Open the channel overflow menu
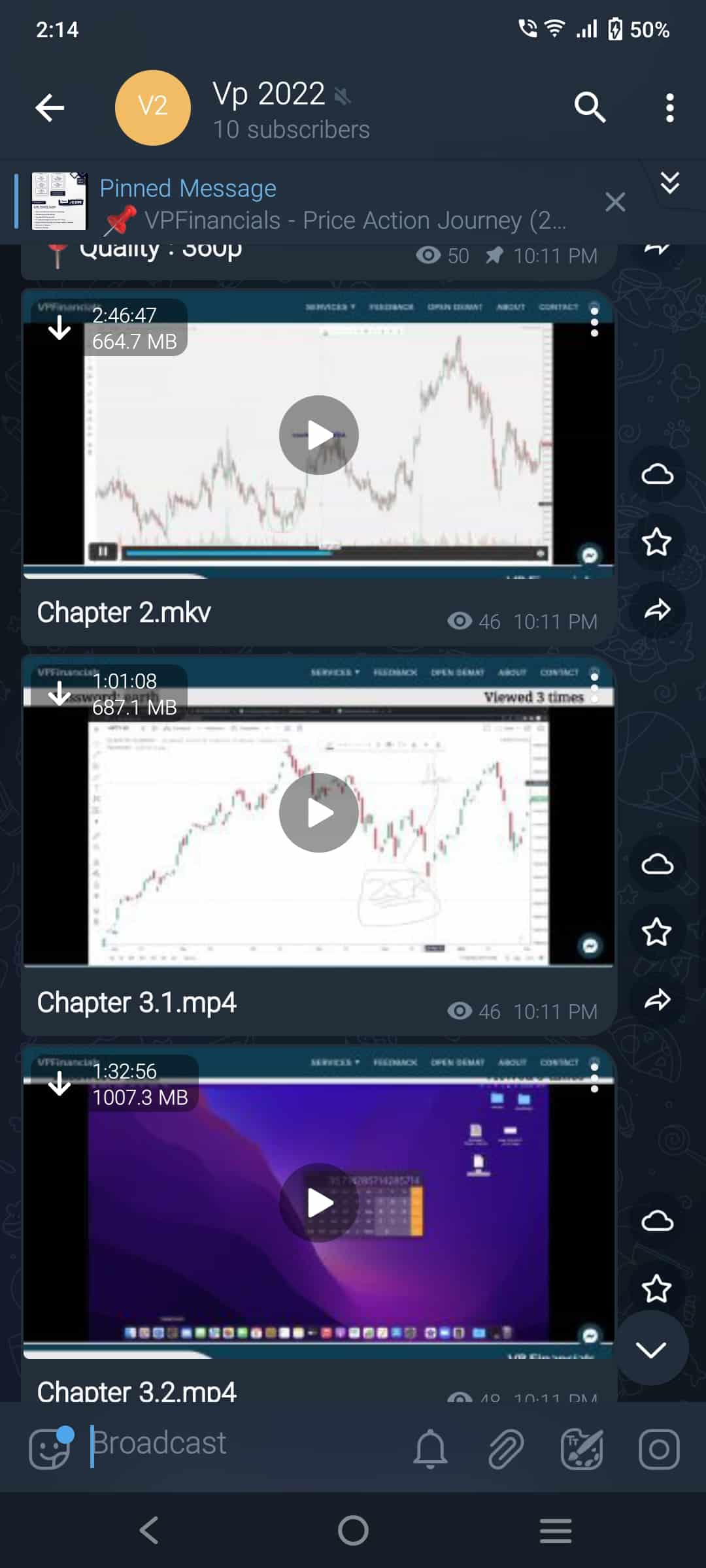Image resolution: width=706 pixels, height=1568 pixels. click(669, 108)
